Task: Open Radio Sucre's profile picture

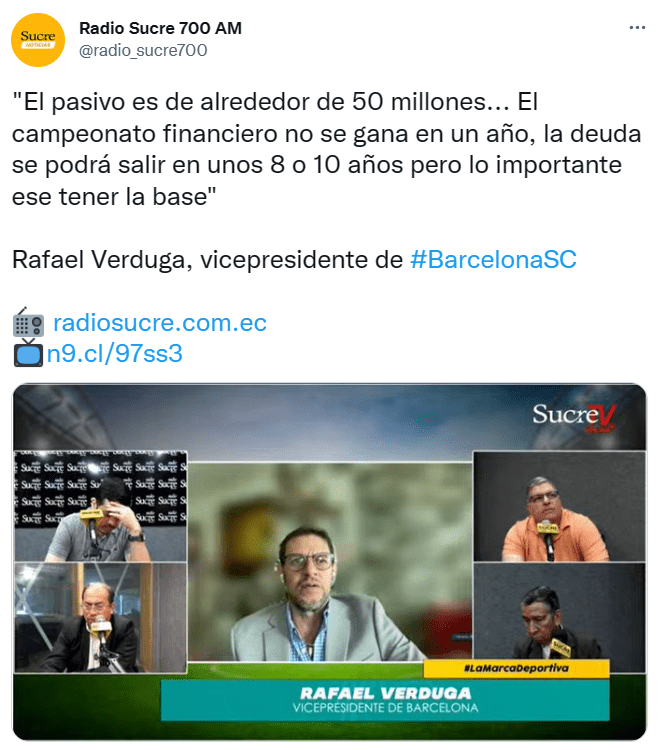Action: click(x=38, y=40)
